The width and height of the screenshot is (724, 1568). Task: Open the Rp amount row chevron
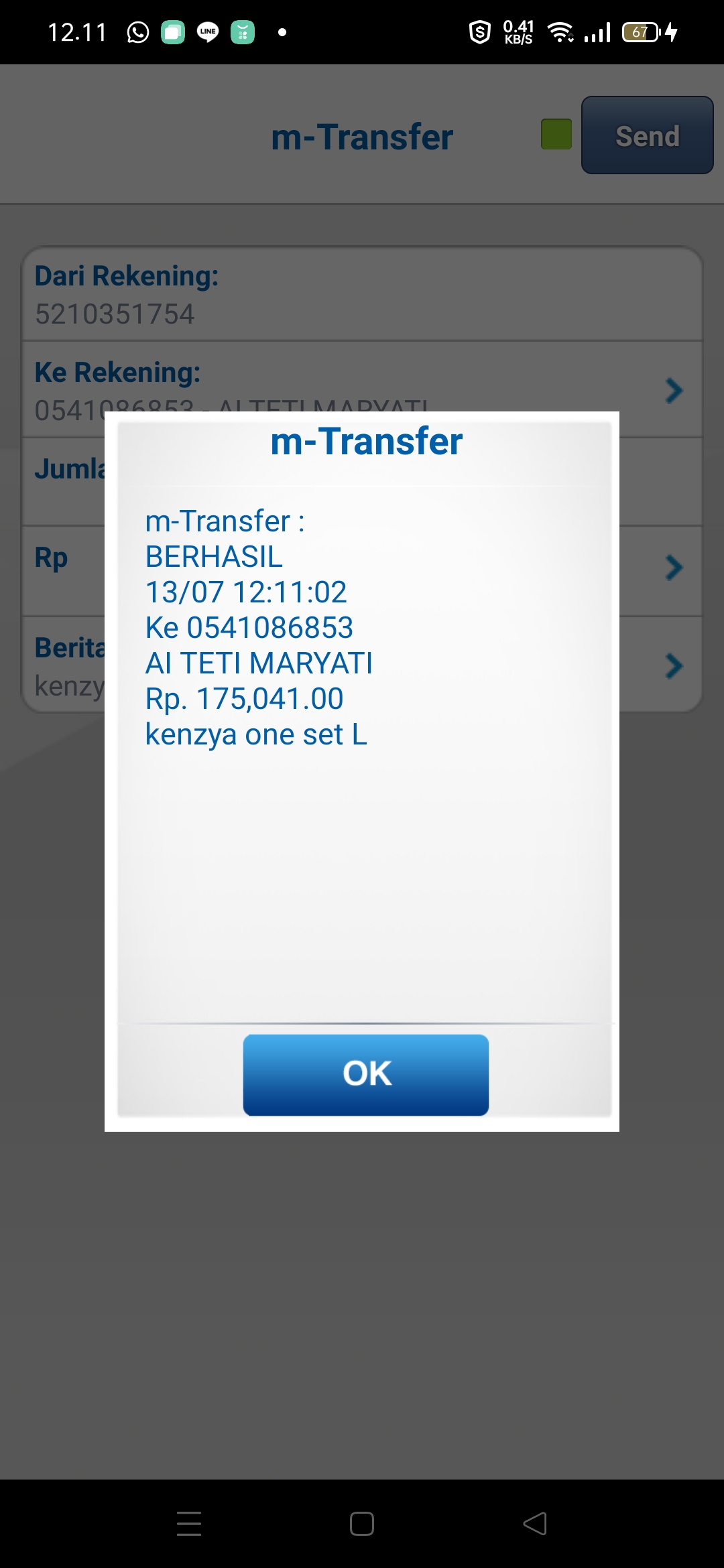coord(674,568)
